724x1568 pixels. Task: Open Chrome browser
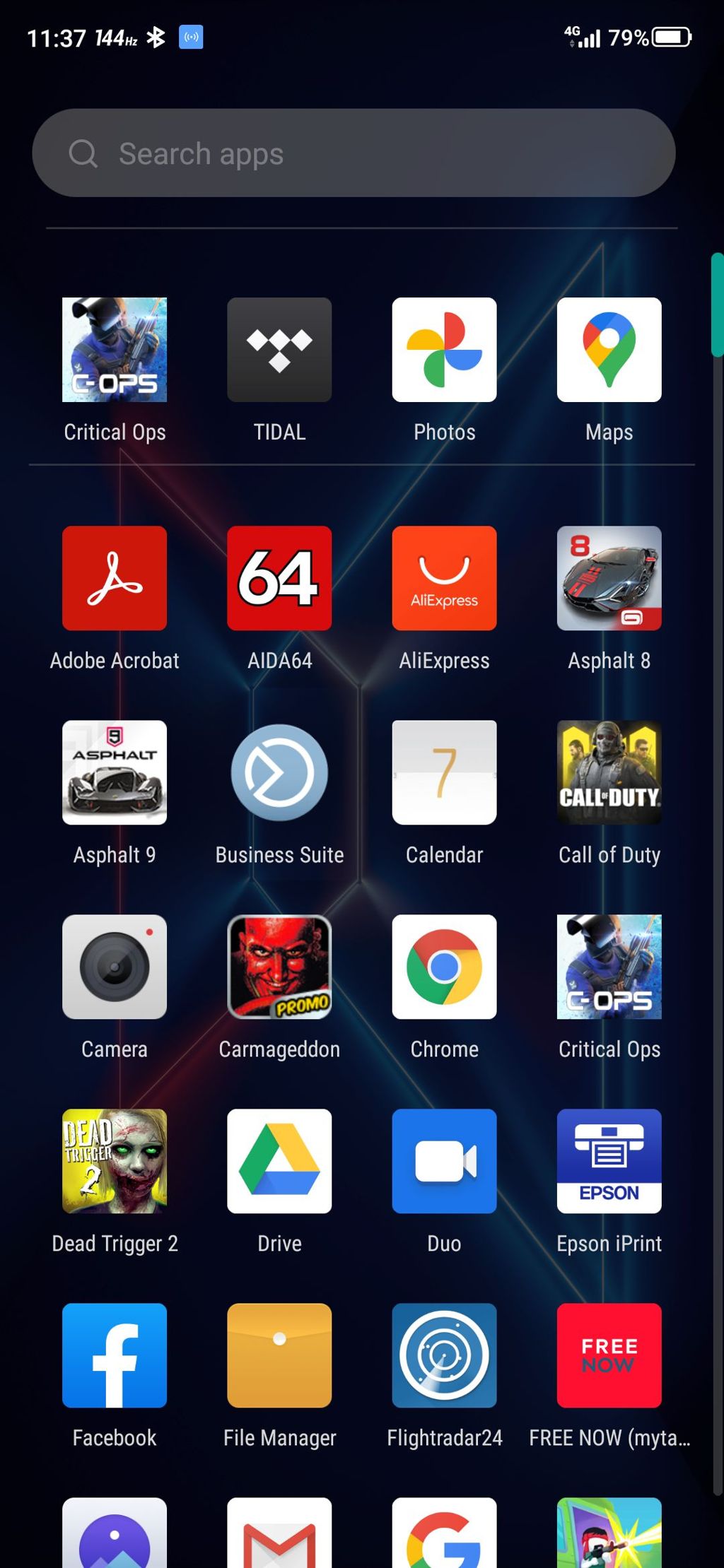tap(444, 967)
